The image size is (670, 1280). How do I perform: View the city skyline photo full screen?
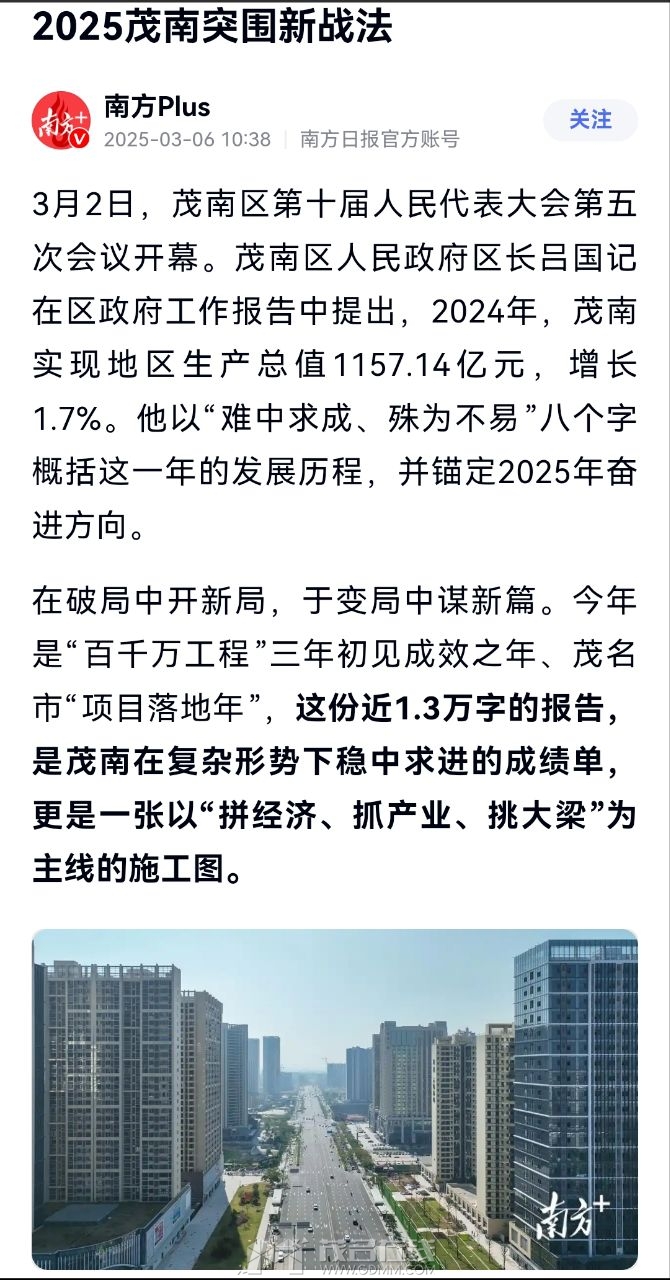pos(334,1098)
